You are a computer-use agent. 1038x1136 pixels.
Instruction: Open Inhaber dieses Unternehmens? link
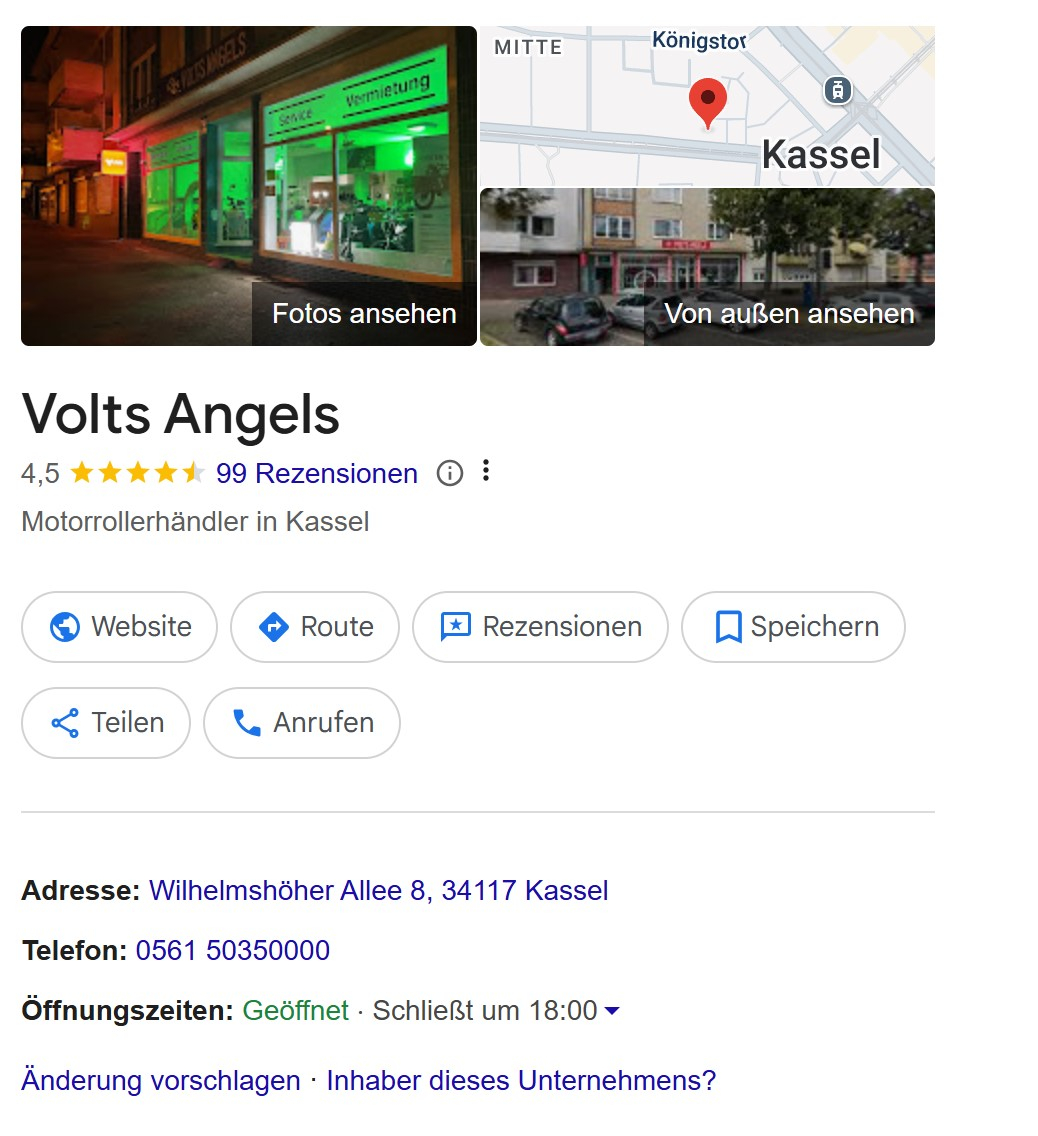pos(521,1080)
